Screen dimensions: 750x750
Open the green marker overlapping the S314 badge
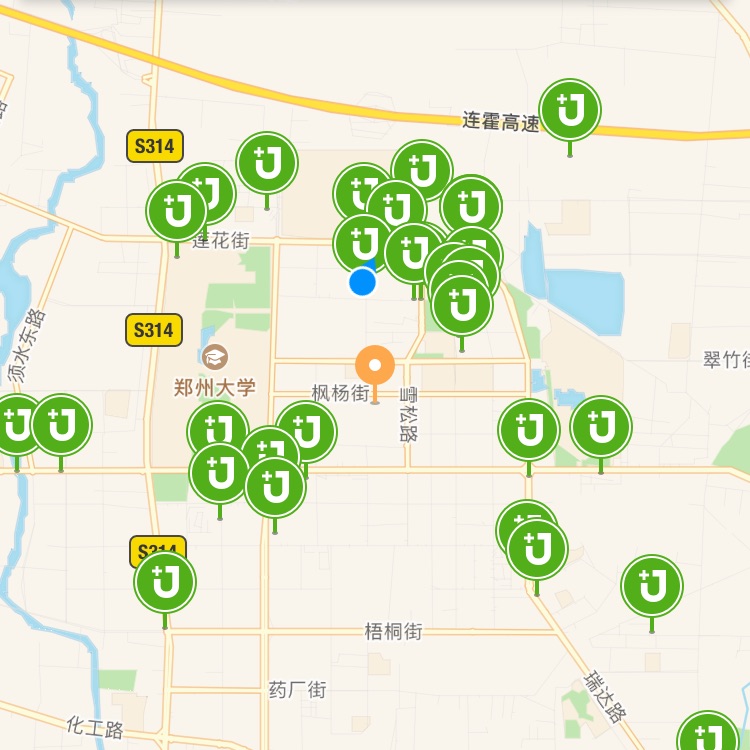point(165,583)
